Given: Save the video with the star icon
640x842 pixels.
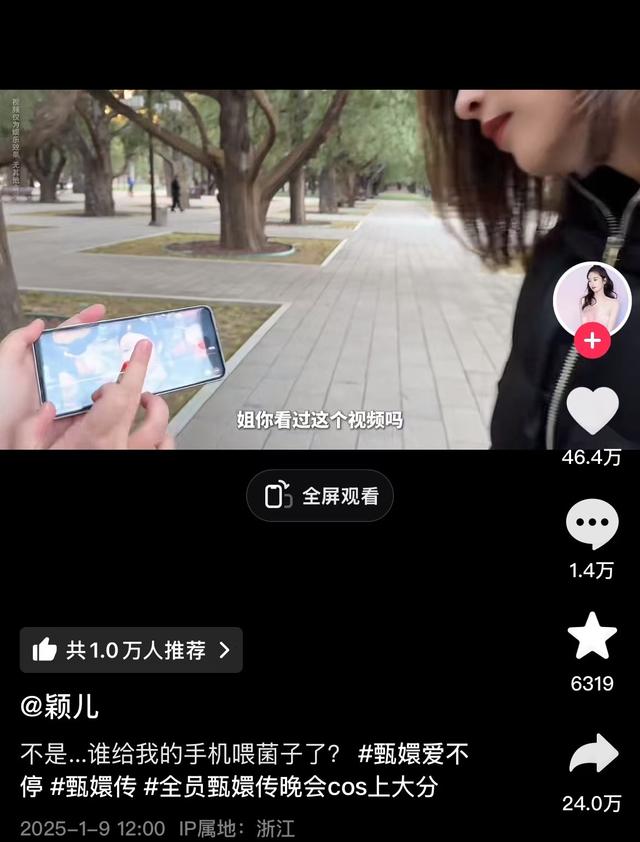Looking at the screenshot, I should point(592,636).
